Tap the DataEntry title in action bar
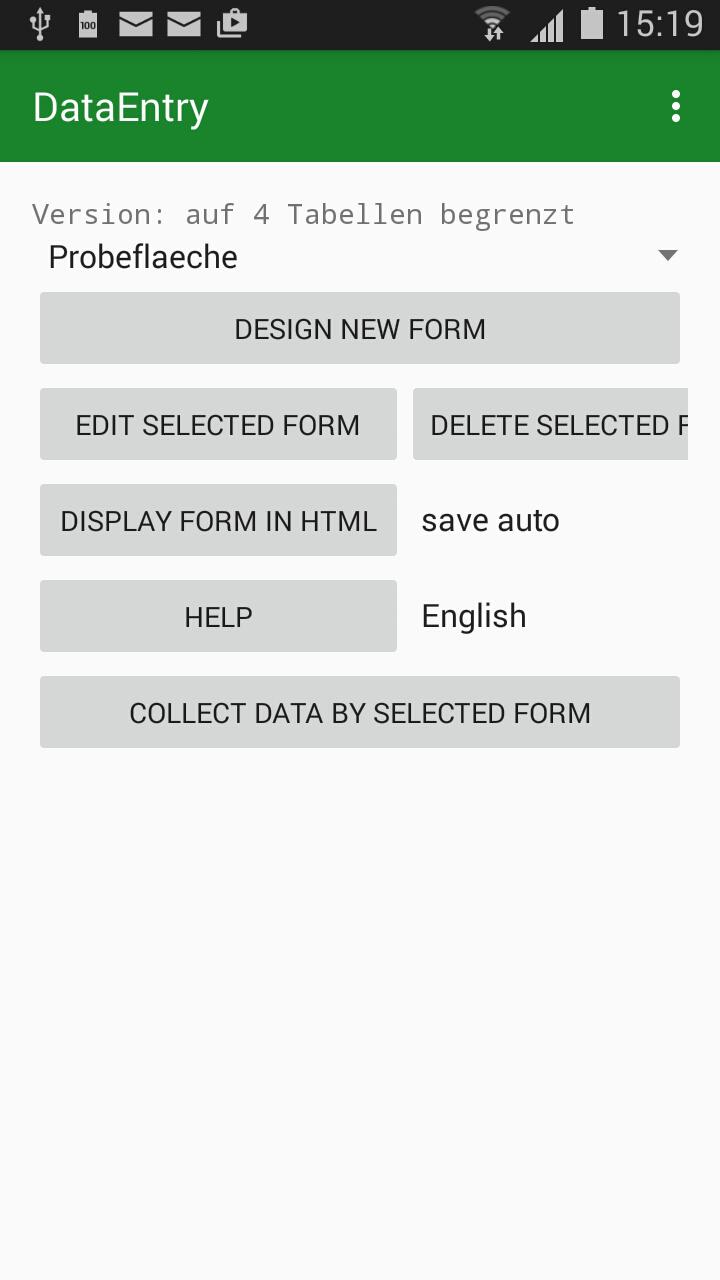The height and width of the screenshot is (1280, 720). (120, 105)
